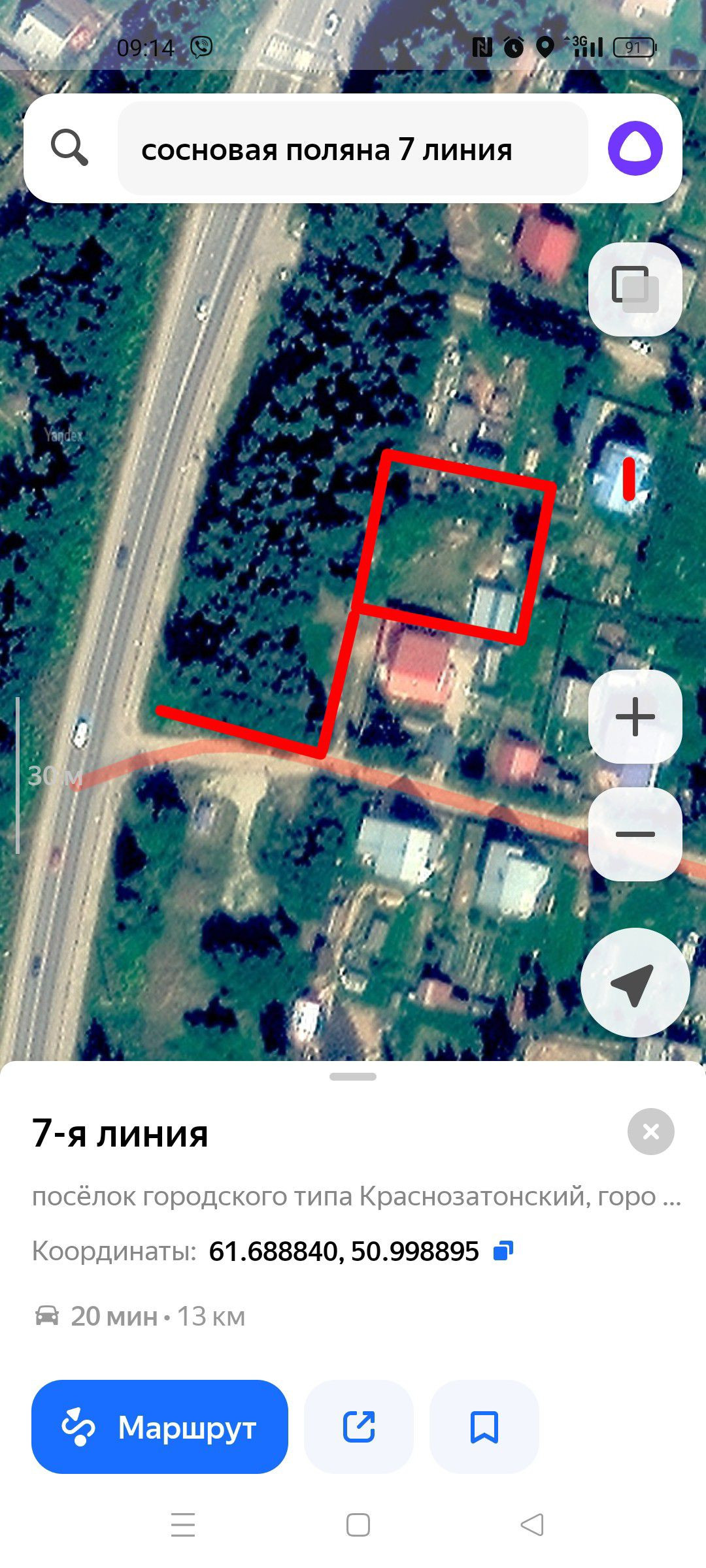
Task: Copy the coordinates to clipboard
Action: 503,1251
